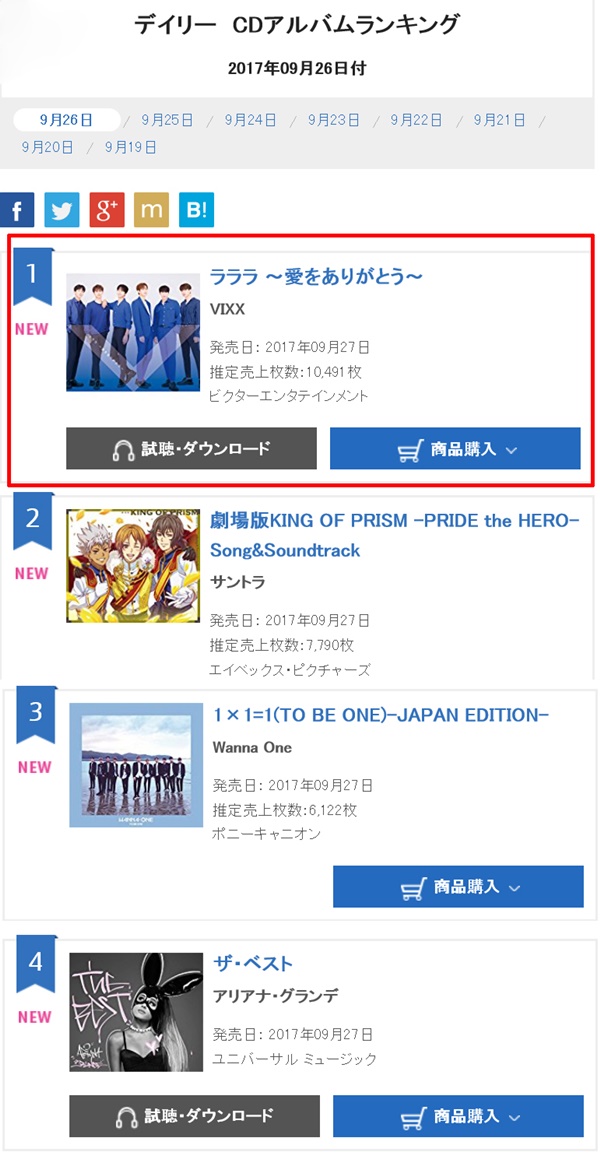The width and height of the screenshot is (600, 1155).
Task: Open the 9月22日 ranking
Action: [417, 119]
